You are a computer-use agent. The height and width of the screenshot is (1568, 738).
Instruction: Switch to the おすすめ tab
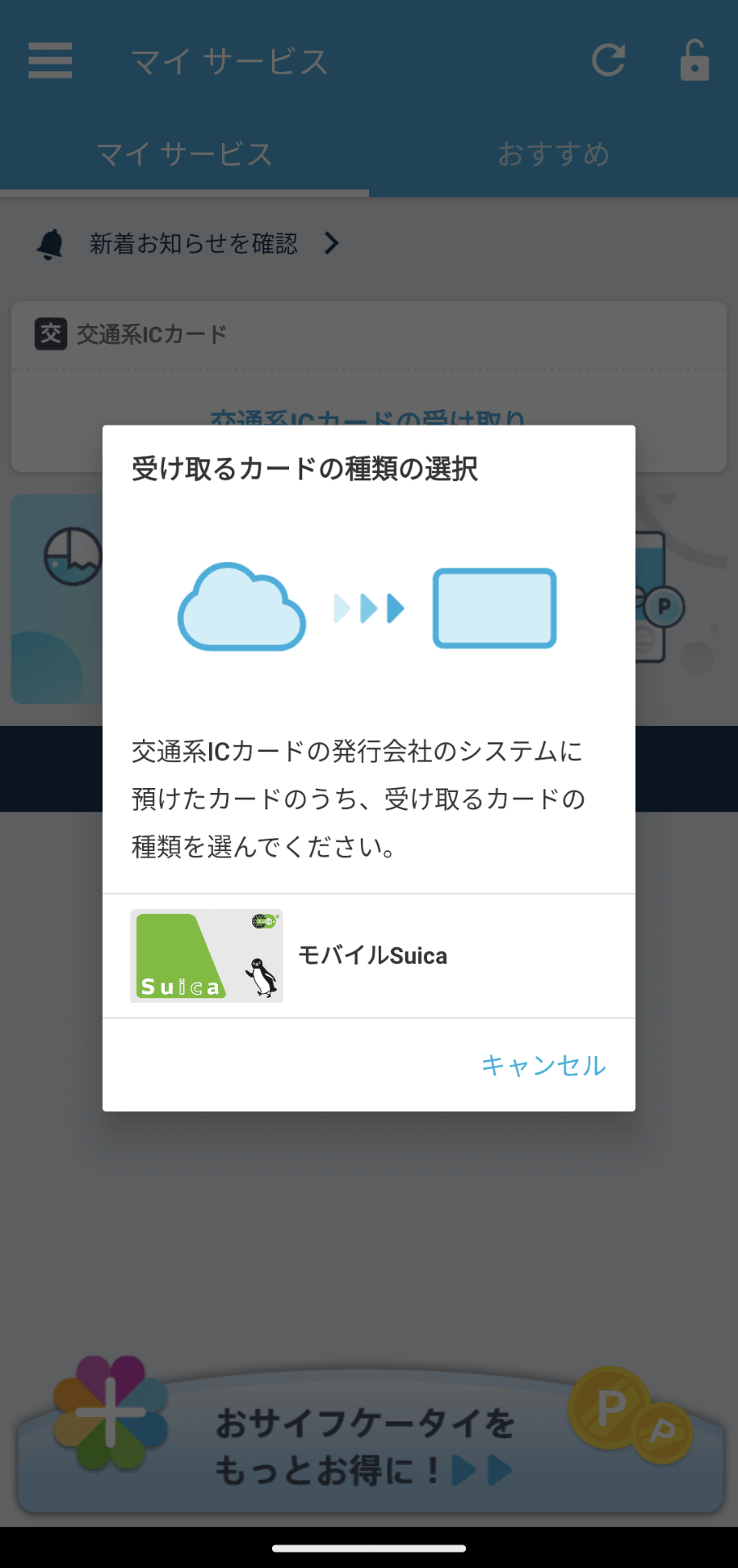pyautogui.click(x=553, y=154)
